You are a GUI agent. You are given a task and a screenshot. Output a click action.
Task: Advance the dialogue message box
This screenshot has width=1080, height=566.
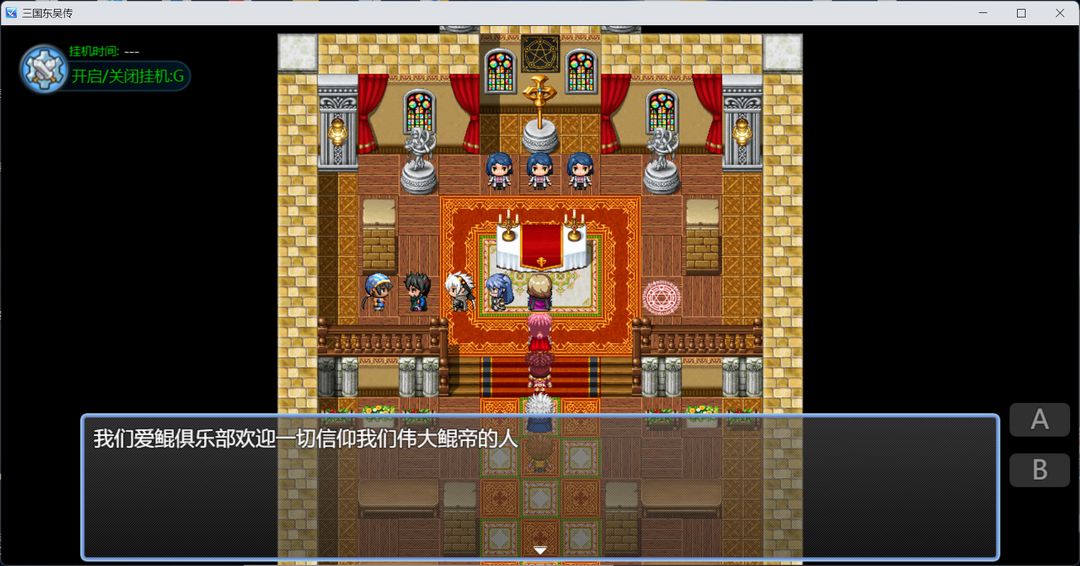click(x=540, y=487)
